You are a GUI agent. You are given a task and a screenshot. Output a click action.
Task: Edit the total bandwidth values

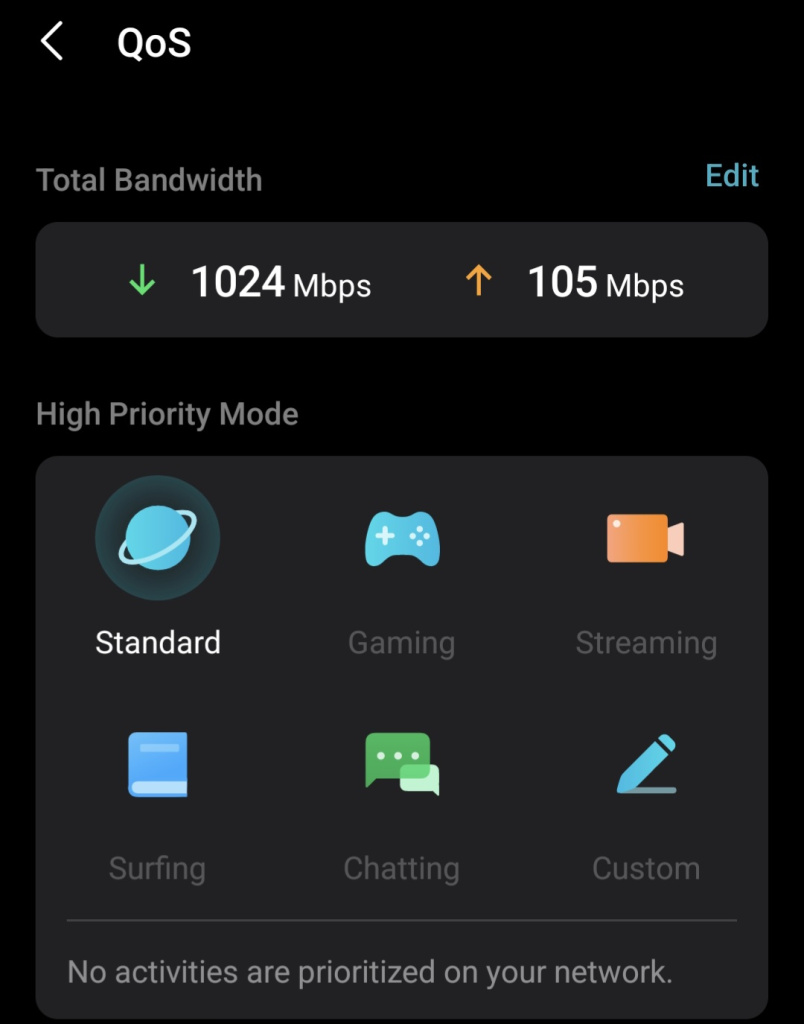click(732, 176)
